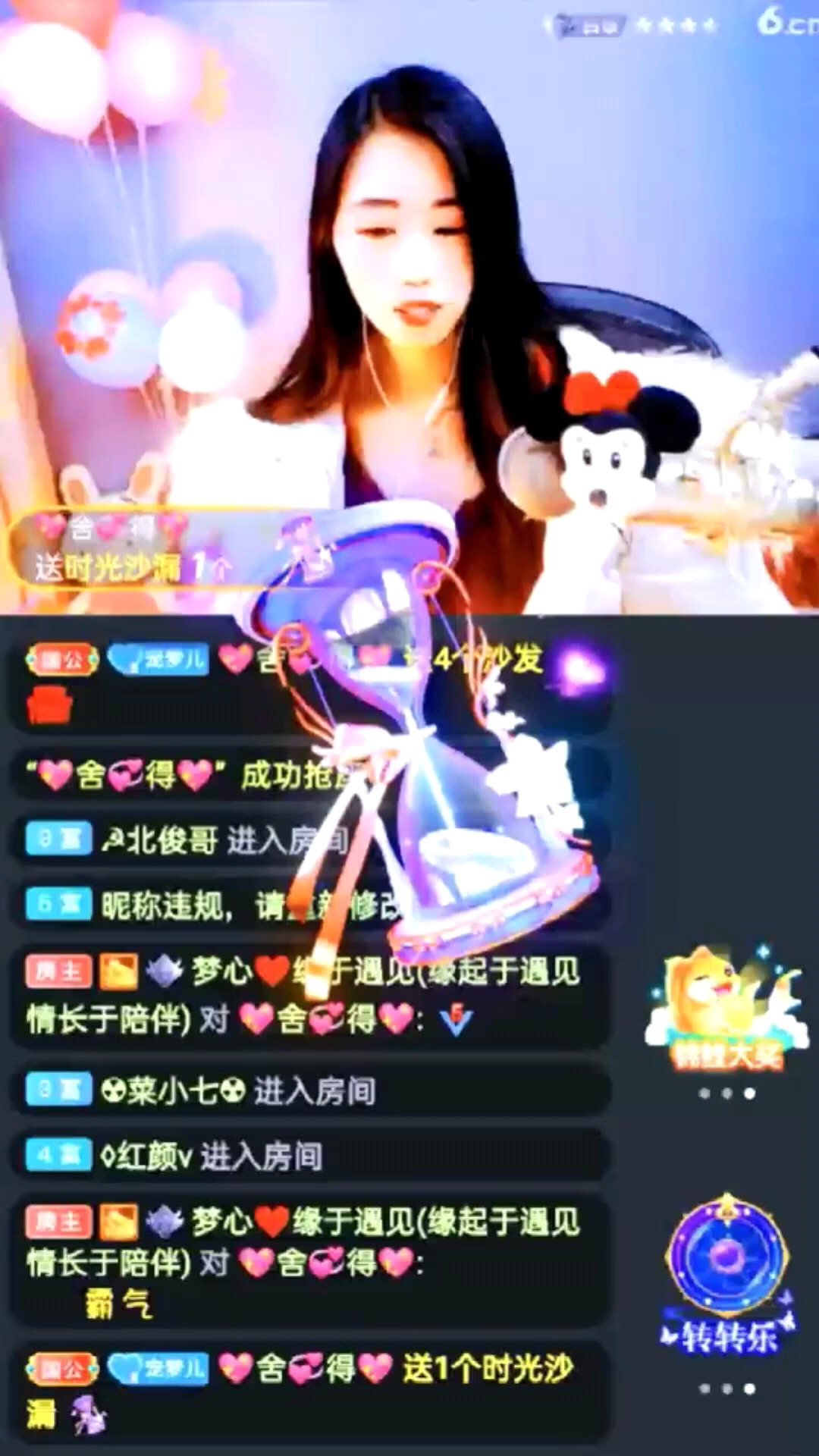Image resolution: width=819 pixels, height=1456 pixels.
Task: Open host 梦心's message saying 霸气
Action: point(303,1262)
